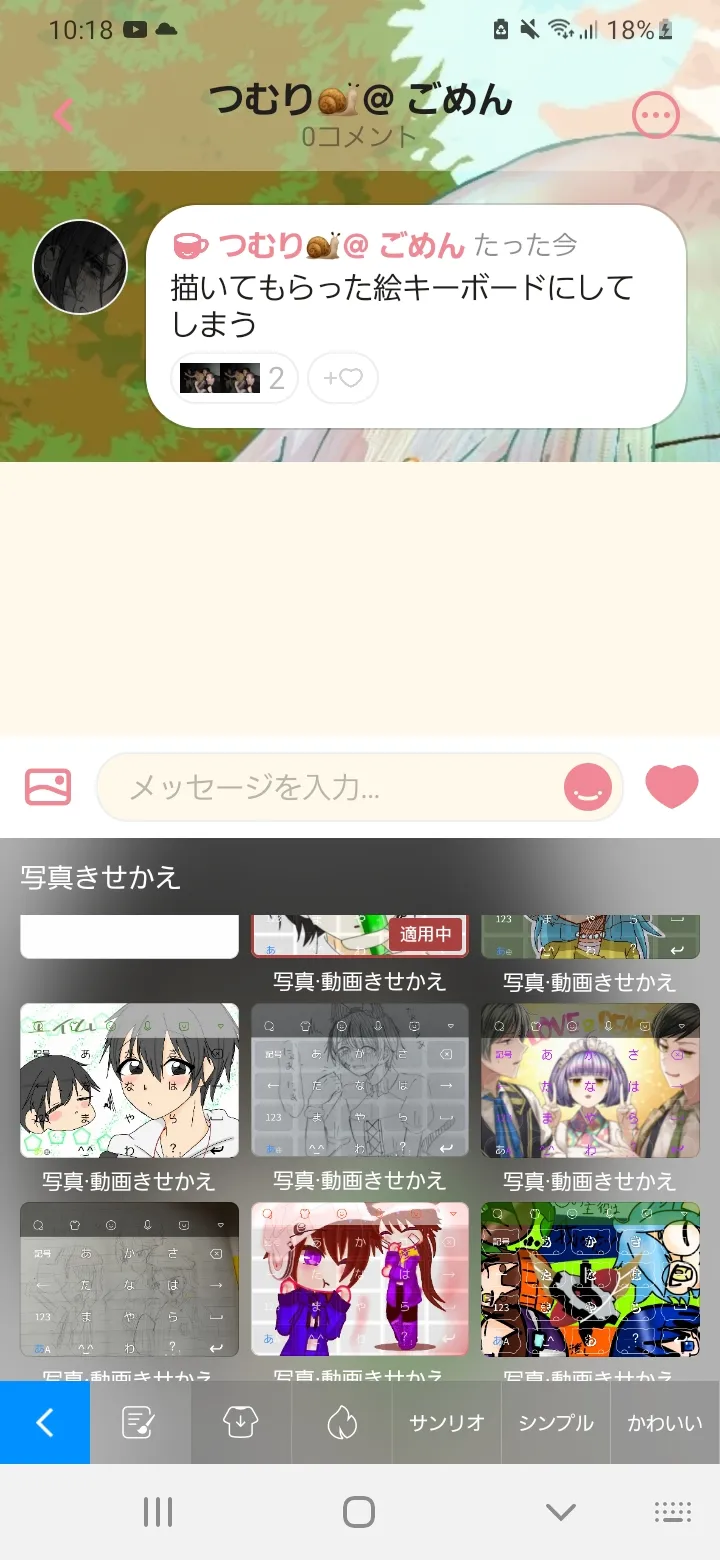Select the purple-haired maid keyboard theme

pyautogui.click(x=590, y=1081)
